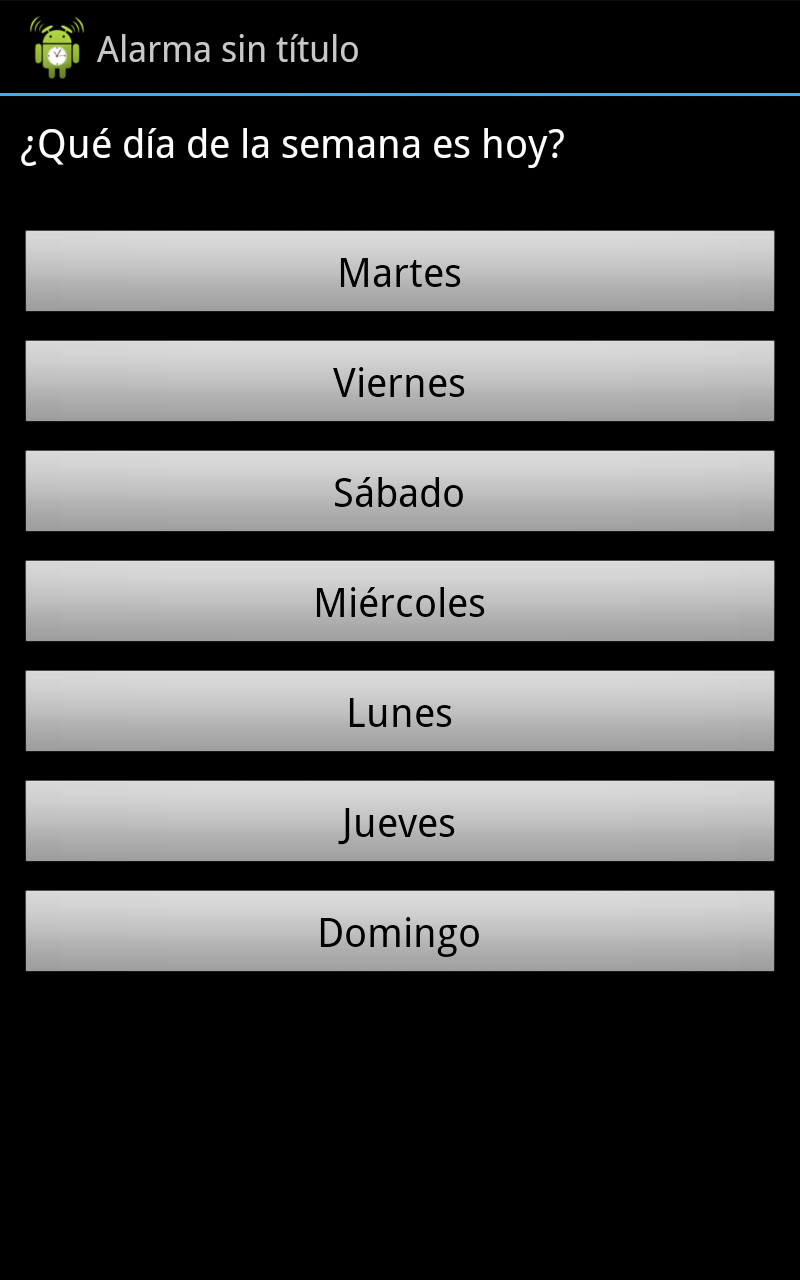Choose the Viernes button
Screen dimensions: 800x1280
(400, 381)
